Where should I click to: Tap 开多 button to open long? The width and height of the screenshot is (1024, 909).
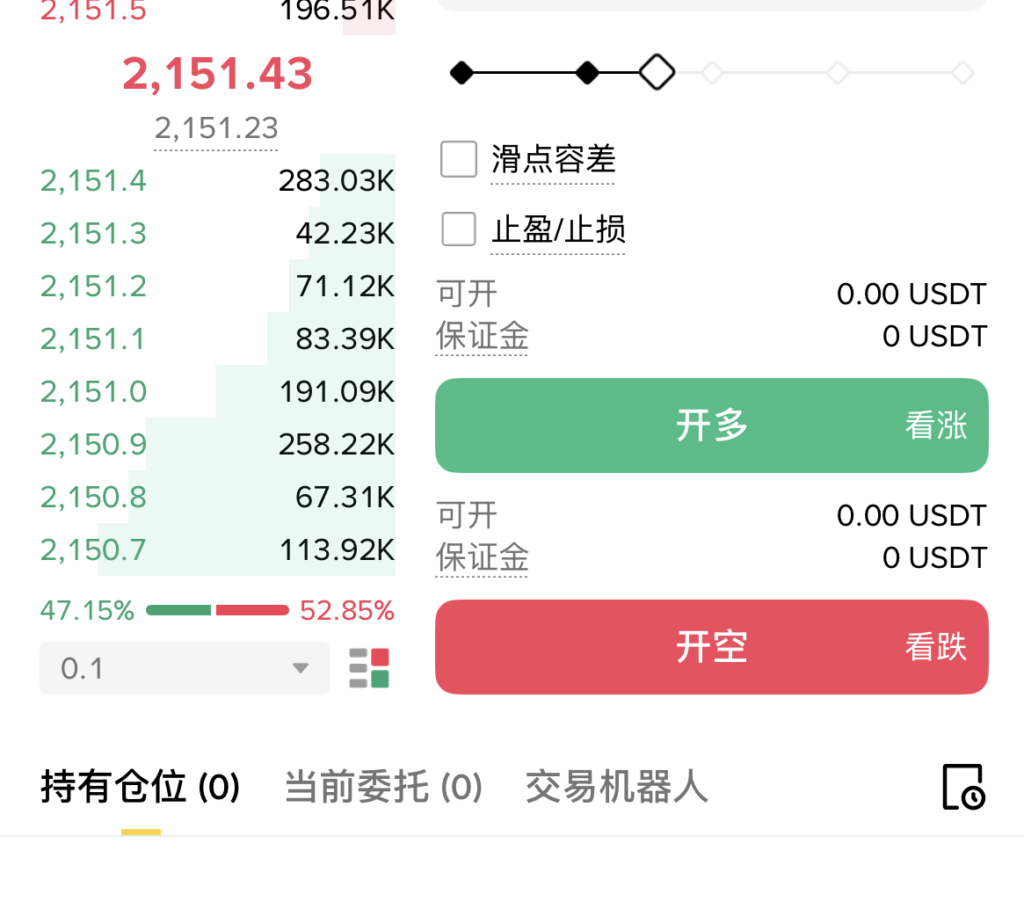711,425
